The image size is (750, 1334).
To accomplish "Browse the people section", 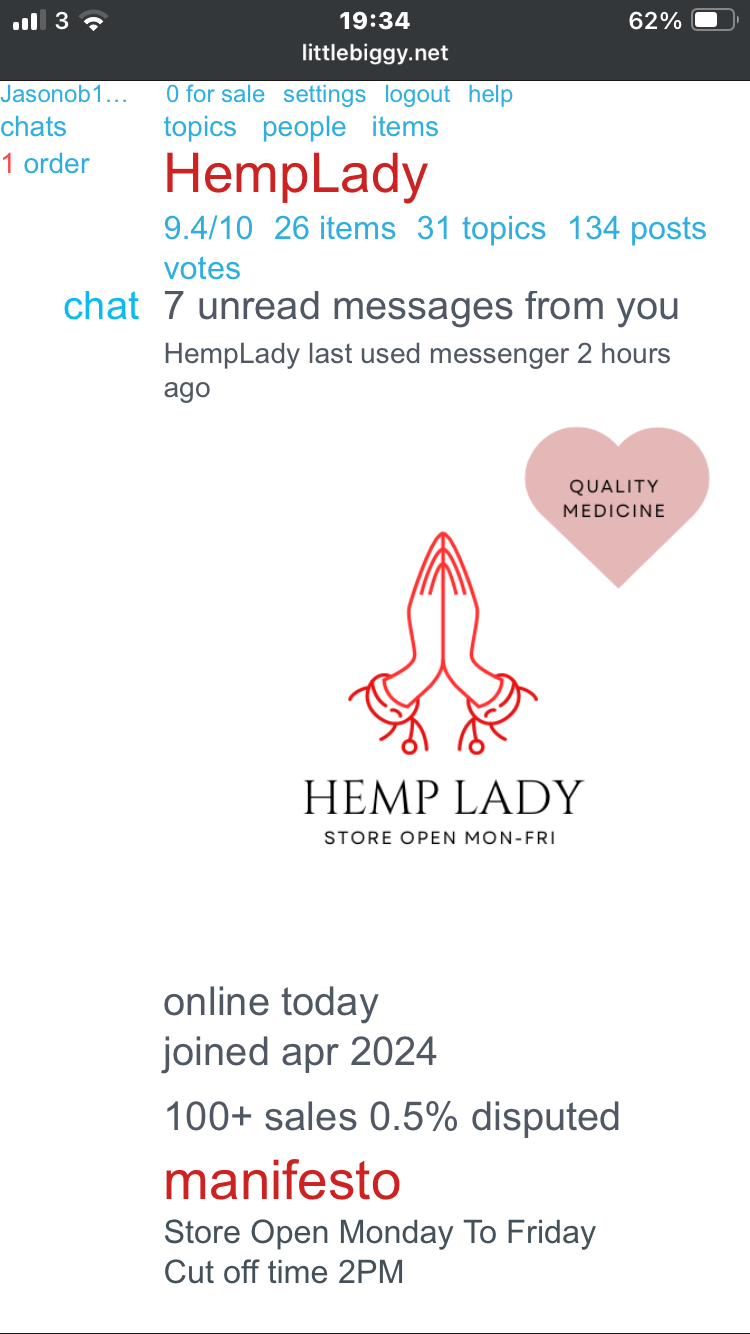I will (x=304, y=127).
